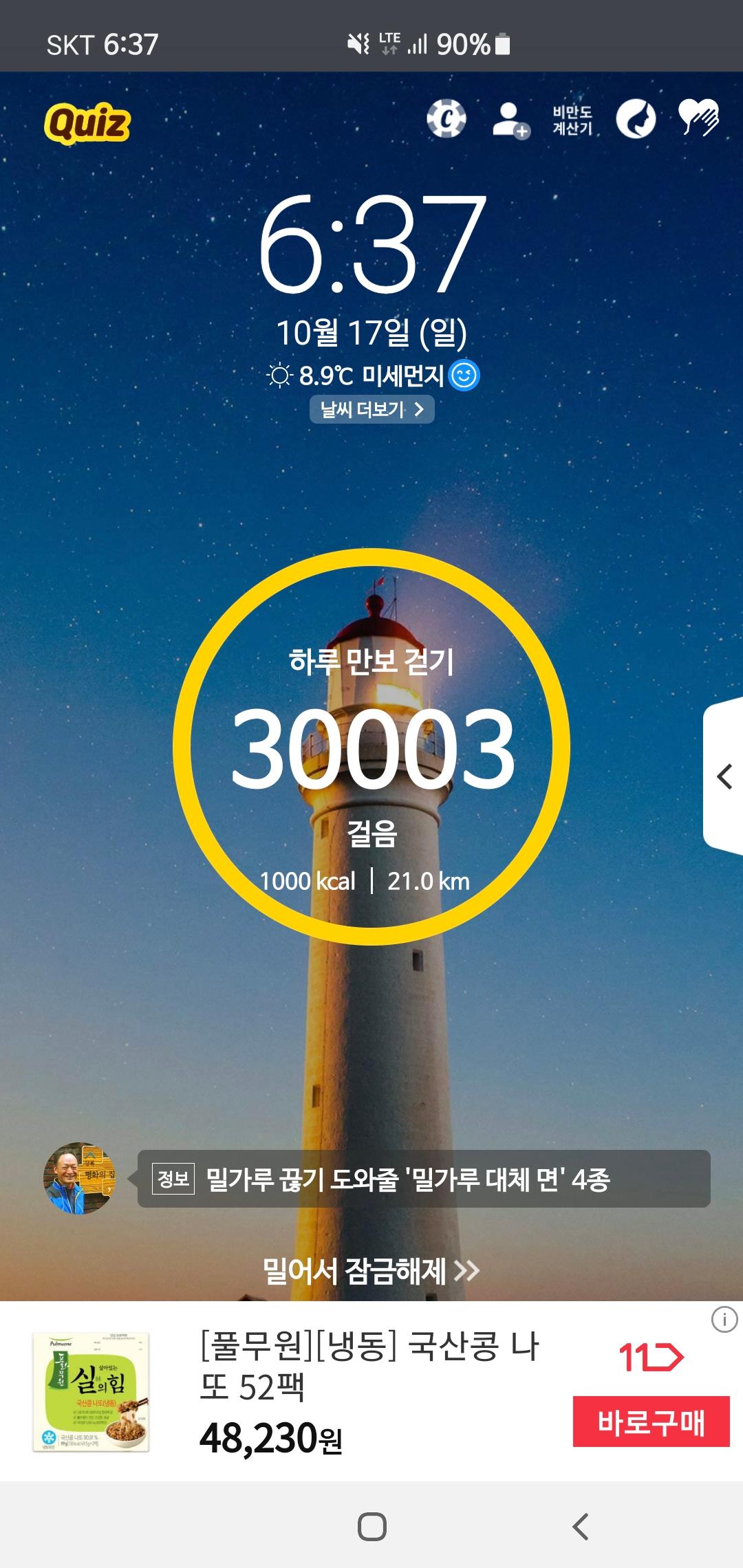Open the ad info icon
This screenshot has width=743, height=1568.
click(724, 1320)
